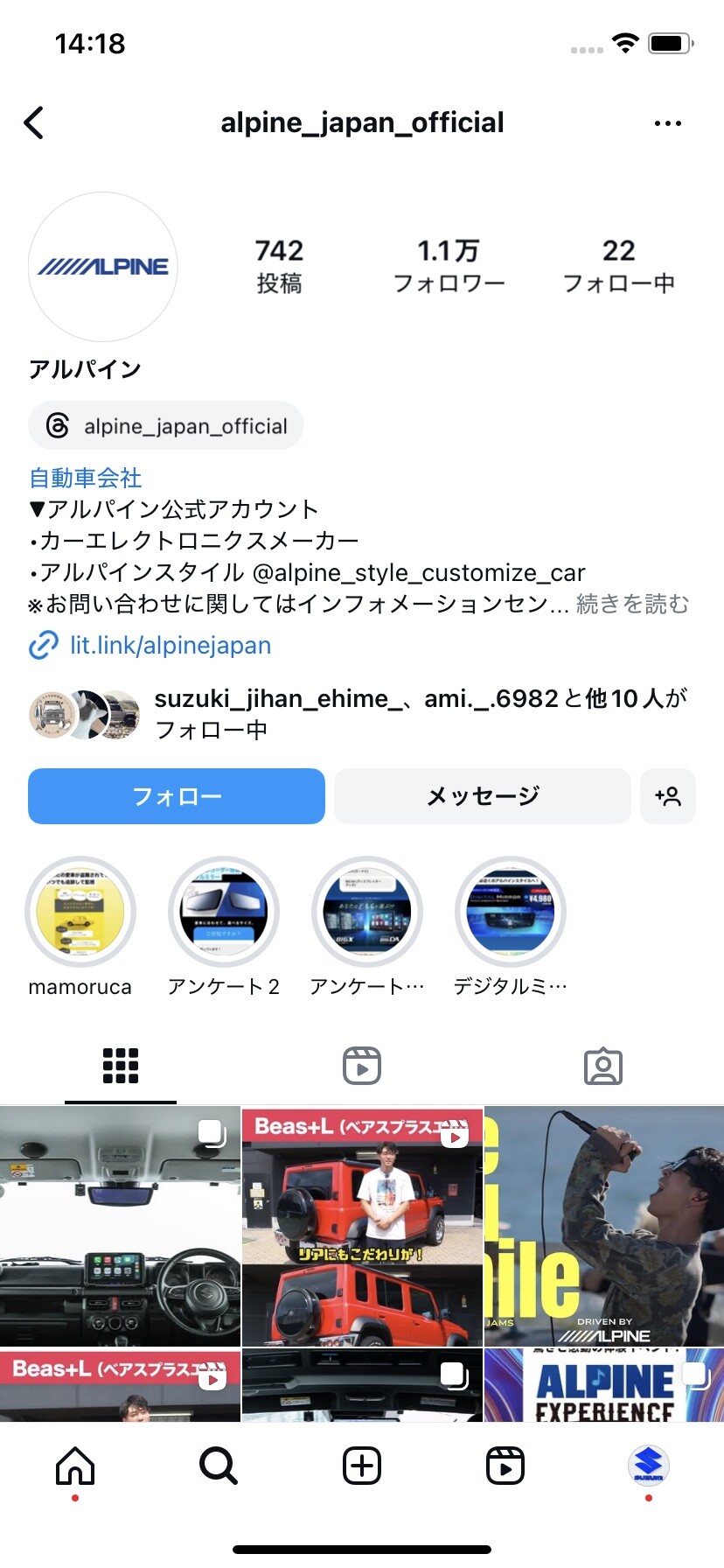Switch to the tagged photos tab
The height and width of the screenshot is (1568, 724).
(603, 1066)
